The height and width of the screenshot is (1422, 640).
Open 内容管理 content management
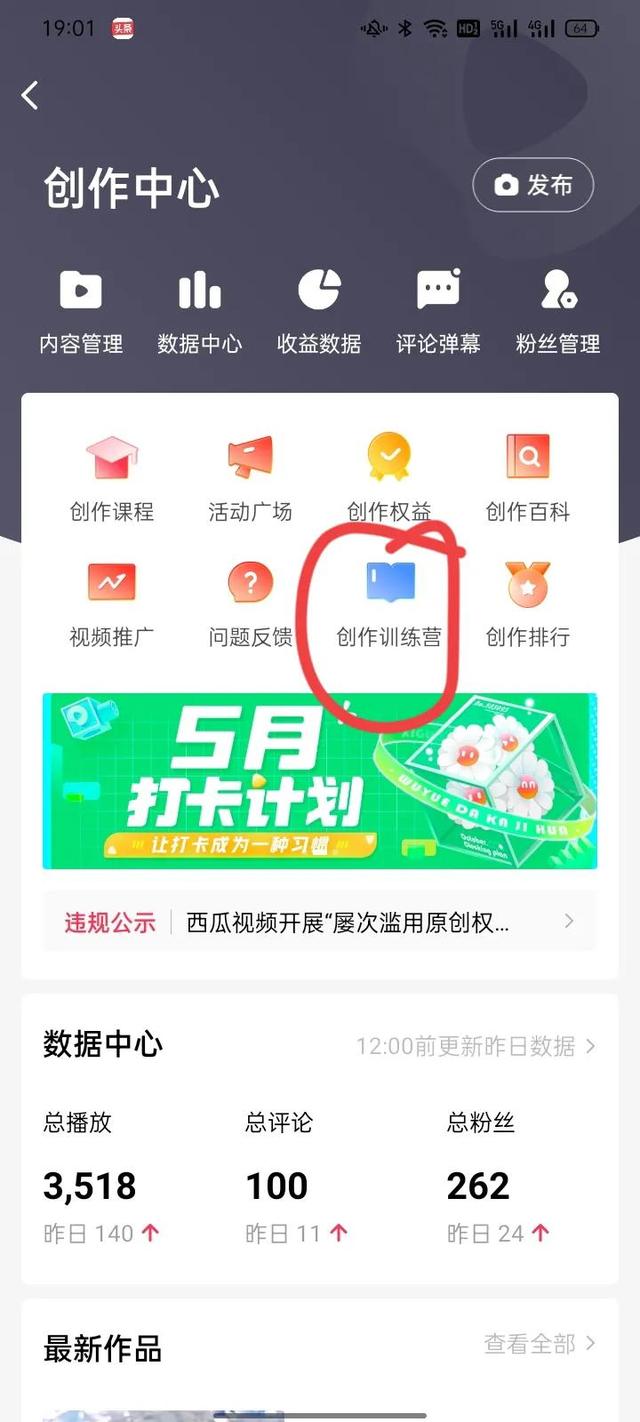(81, 311)
